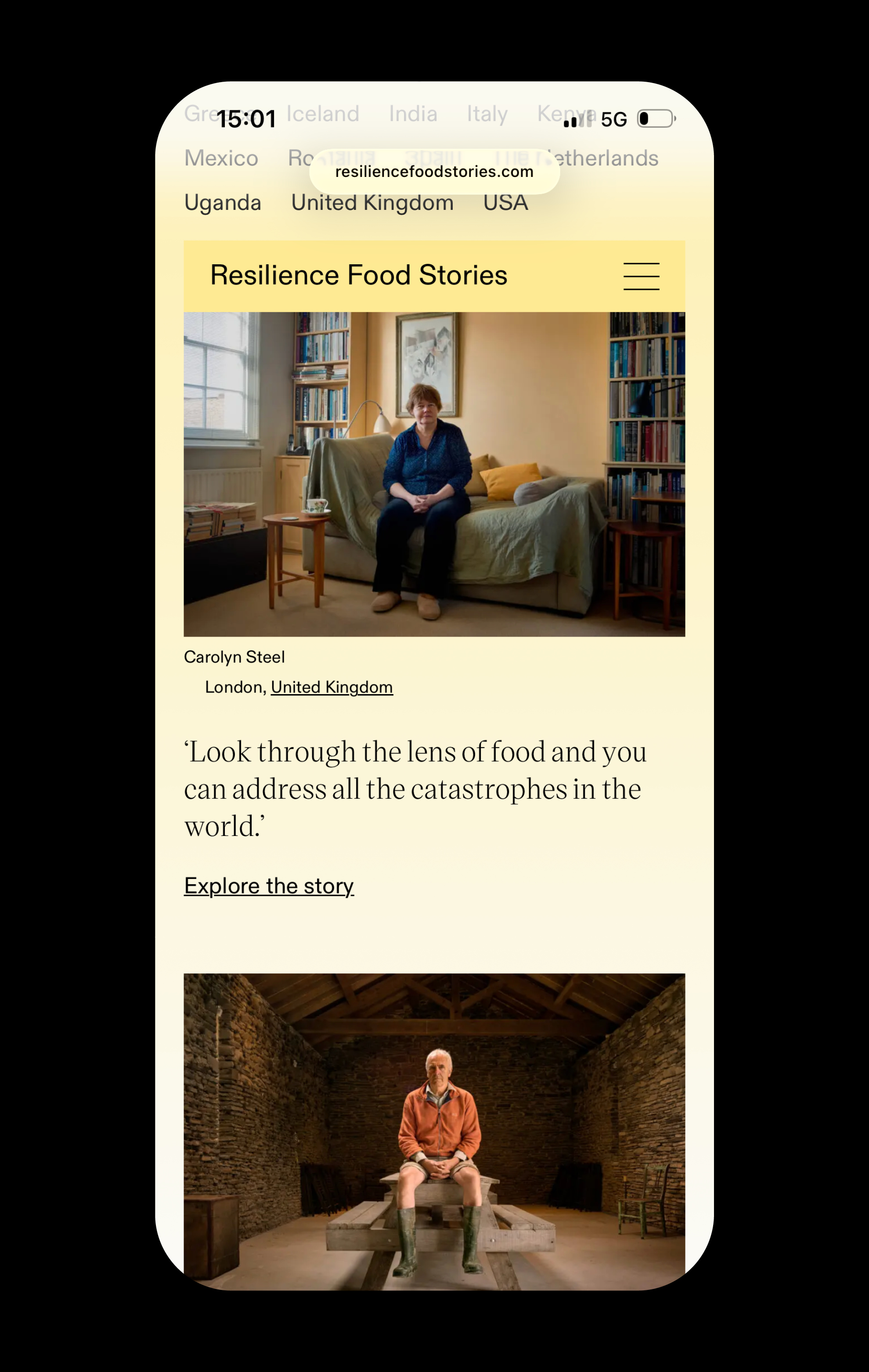This screenshot has height=1372, width=869.
Task: Select Mexico in the country list
Action: click(x=221, y=158)
